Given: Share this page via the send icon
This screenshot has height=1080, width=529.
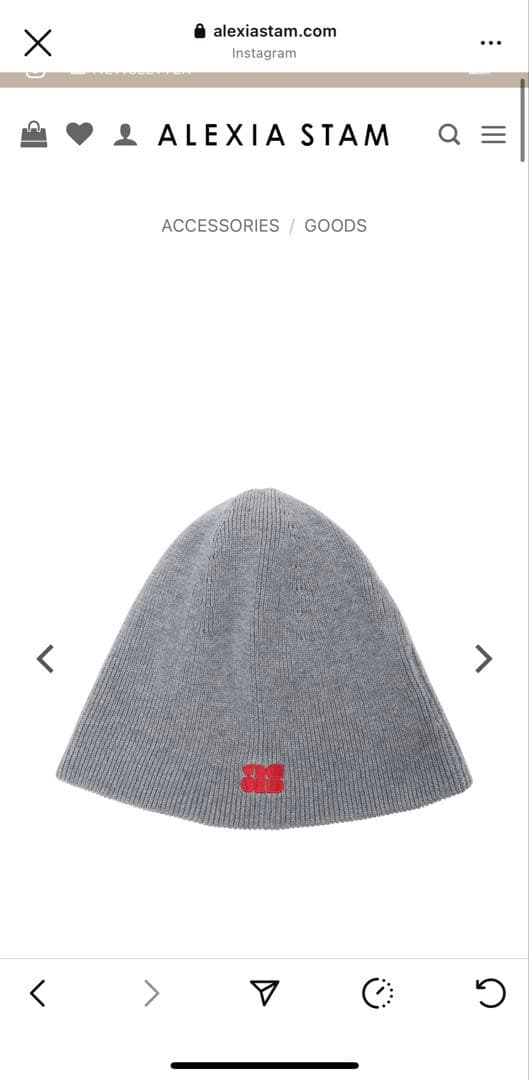Looking at the screenshot, I should click(x=264, y=993).
